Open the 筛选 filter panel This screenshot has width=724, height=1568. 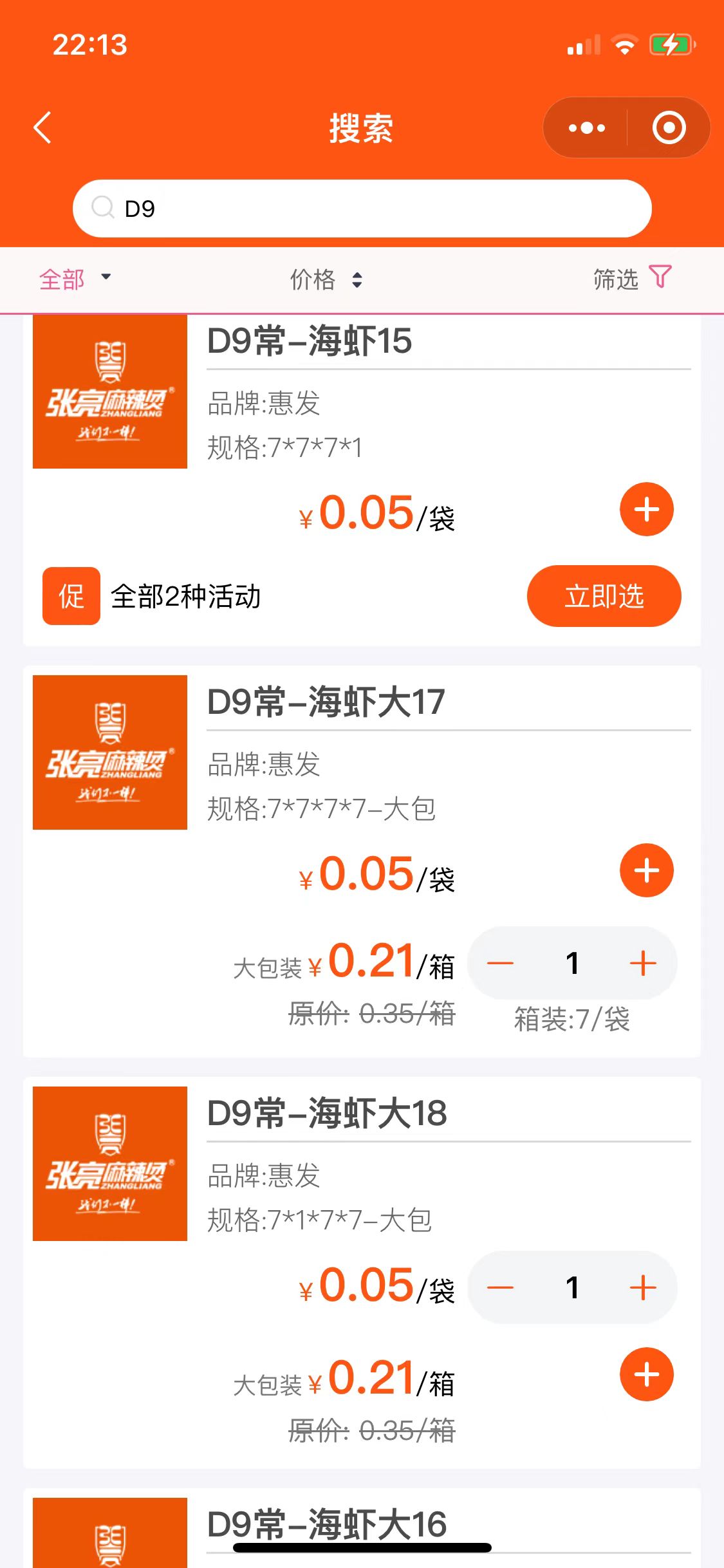click(631, 278)
